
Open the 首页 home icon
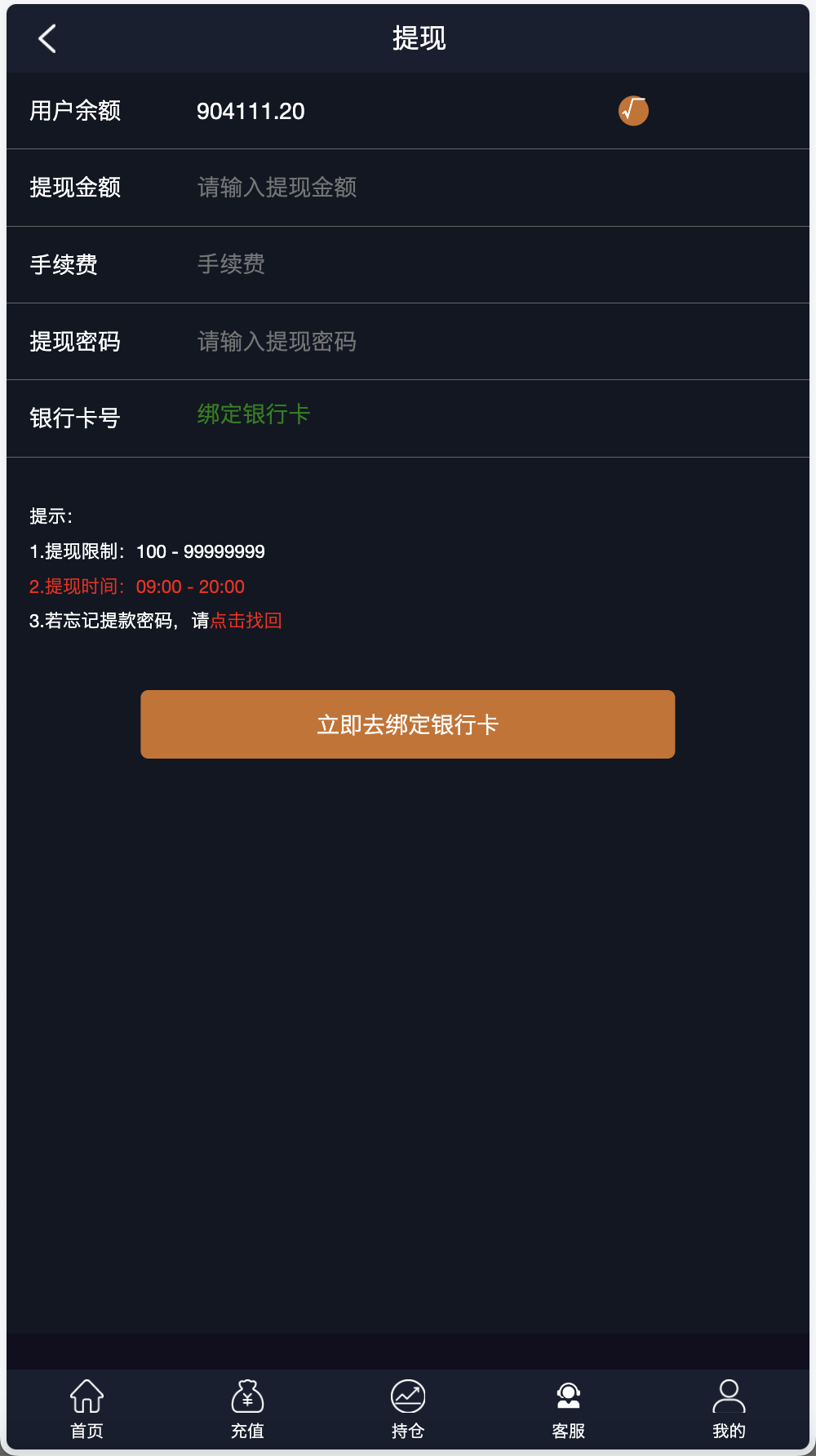point(87,1397)
